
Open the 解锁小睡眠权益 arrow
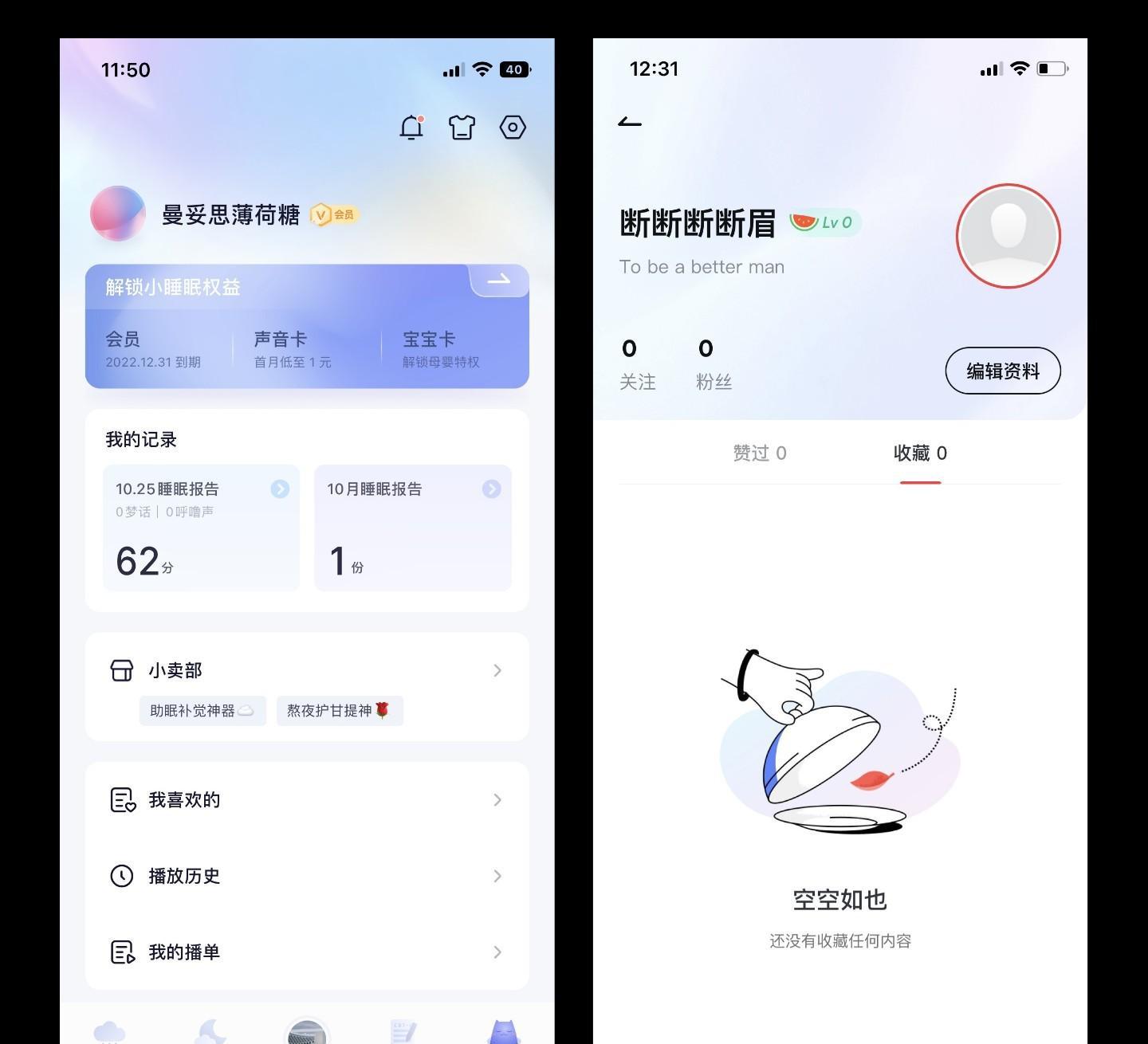[499, 280]
